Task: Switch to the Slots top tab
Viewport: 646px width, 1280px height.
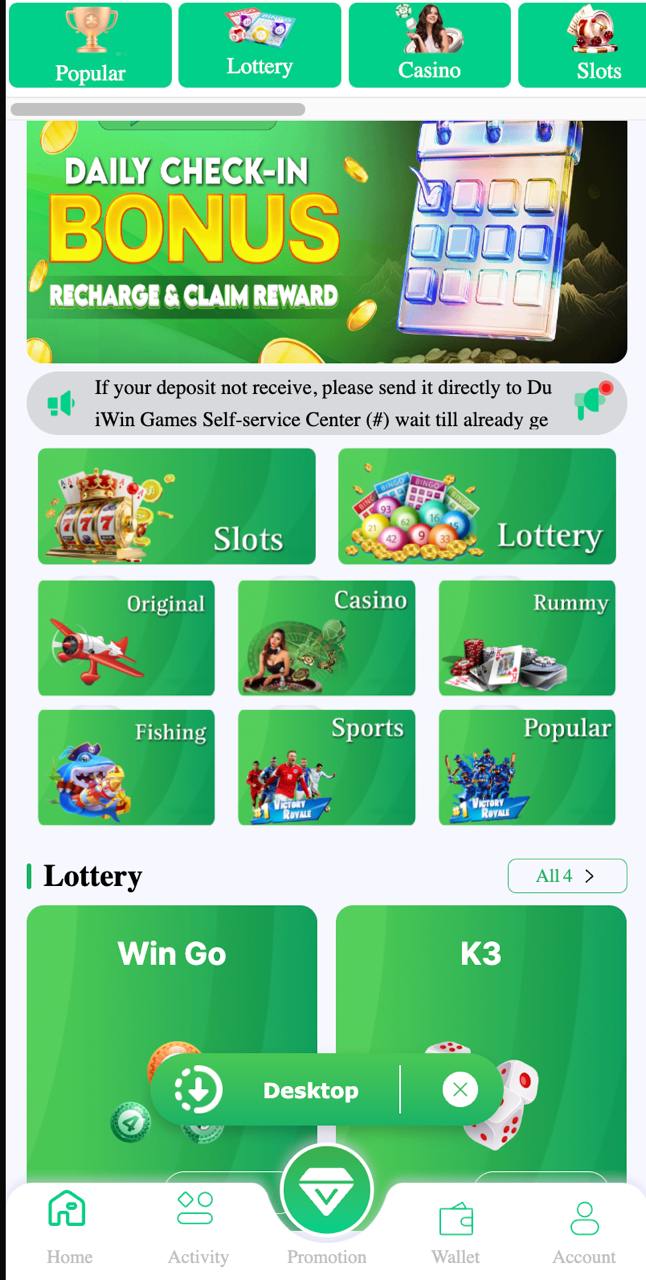Action: (x=581, y=45)
